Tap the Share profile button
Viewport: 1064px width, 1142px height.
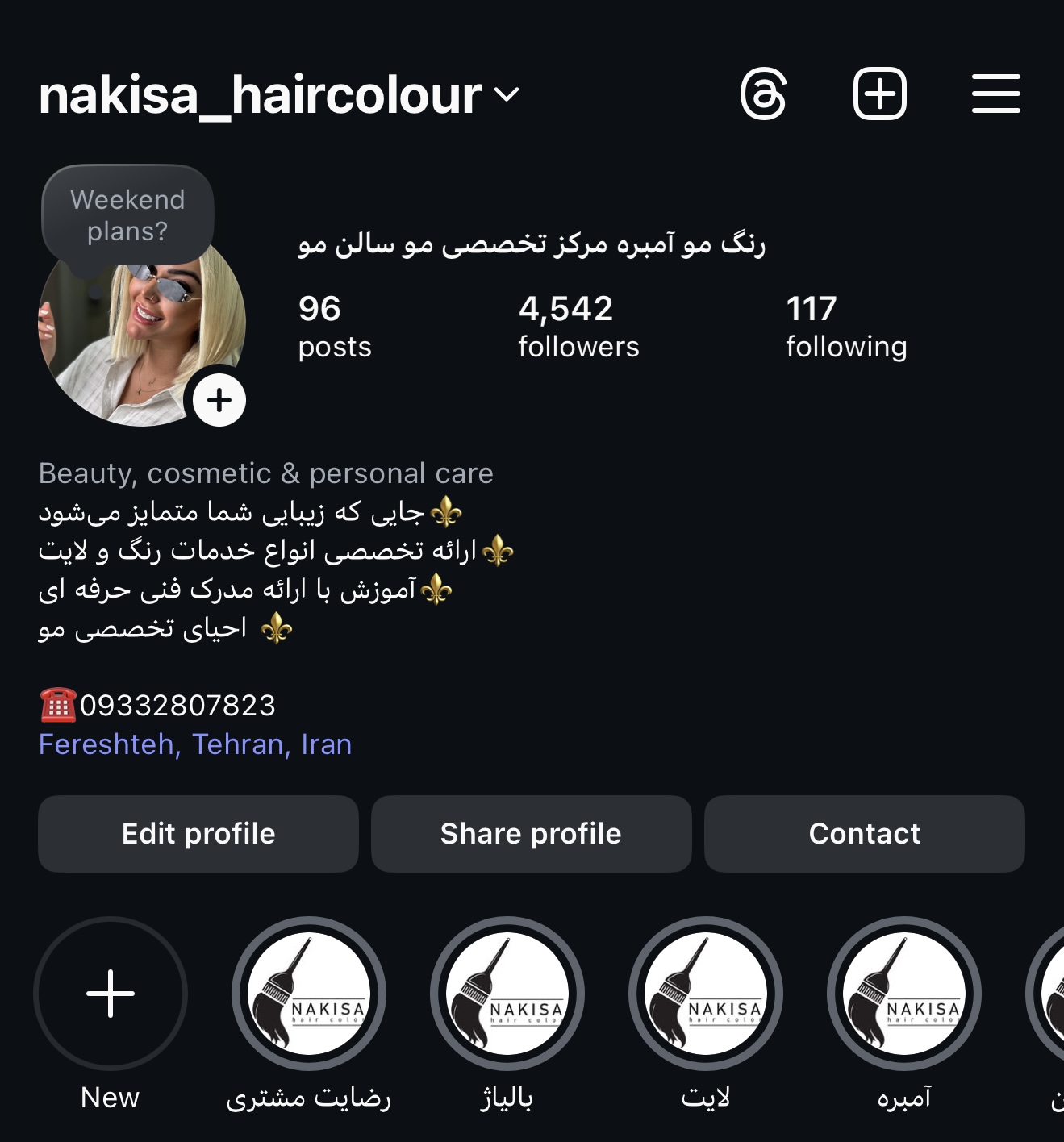point(531,834)
